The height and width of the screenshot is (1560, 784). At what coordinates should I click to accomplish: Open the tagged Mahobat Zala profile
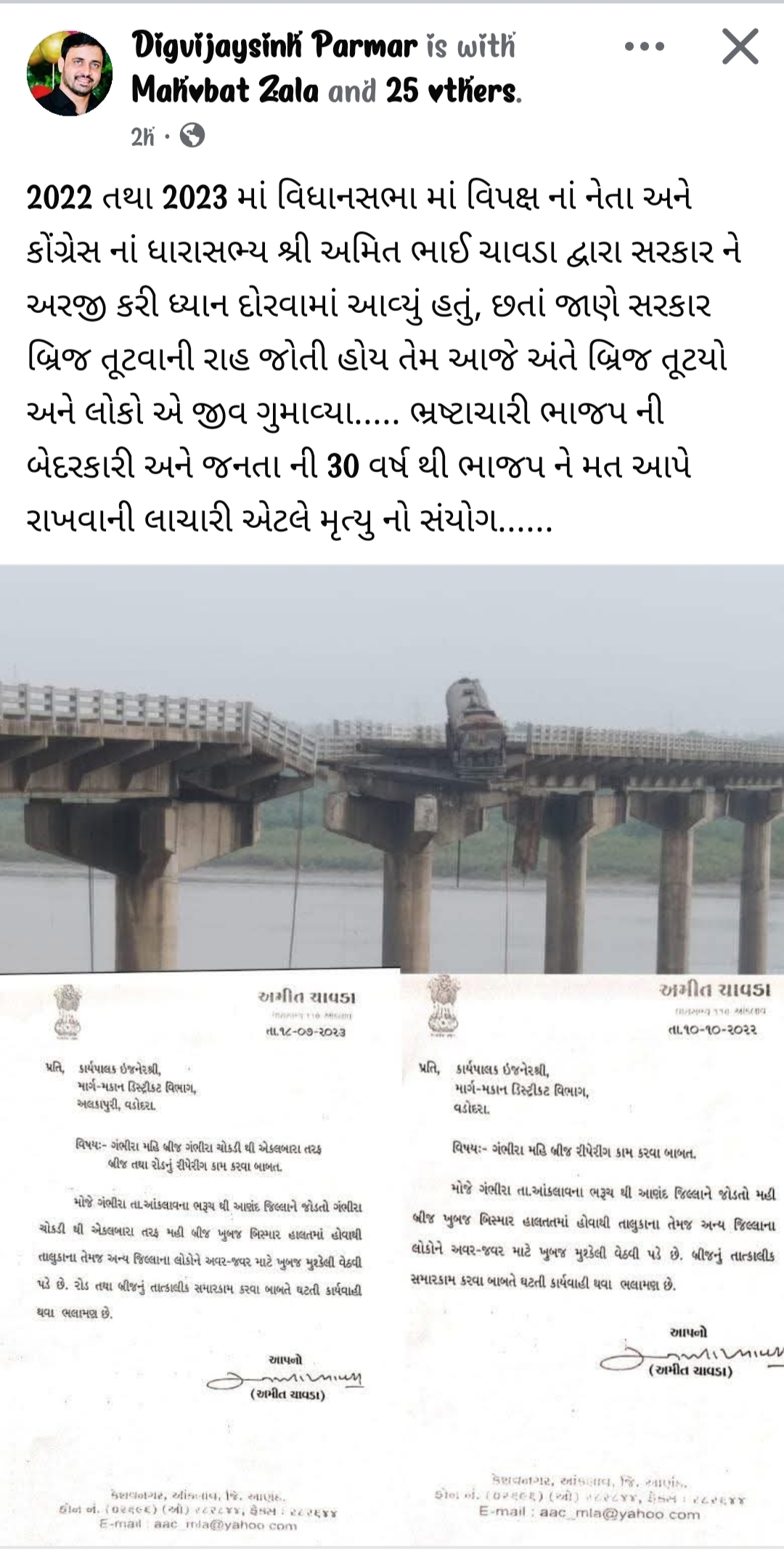(x=225, y=91)
